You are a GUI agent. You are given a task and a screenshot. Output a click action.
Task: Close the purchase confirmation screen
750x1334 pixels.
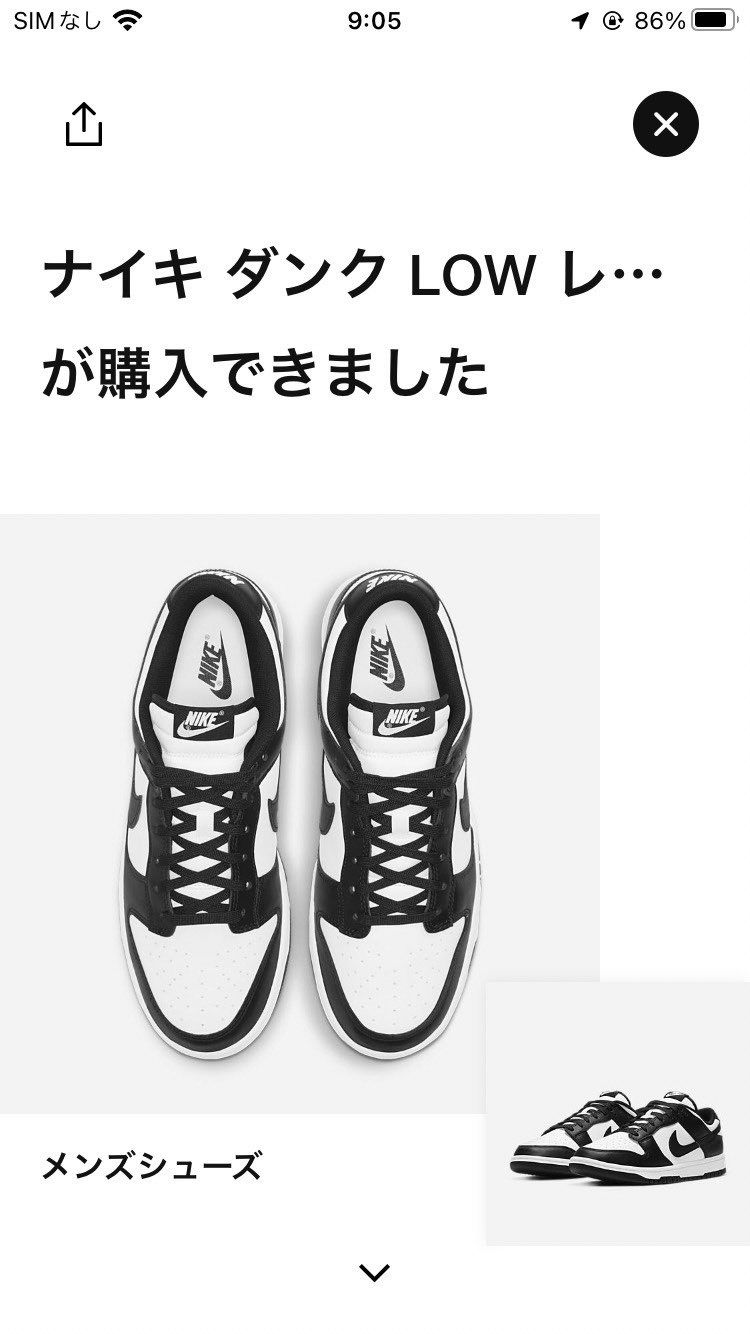[665, 124]
